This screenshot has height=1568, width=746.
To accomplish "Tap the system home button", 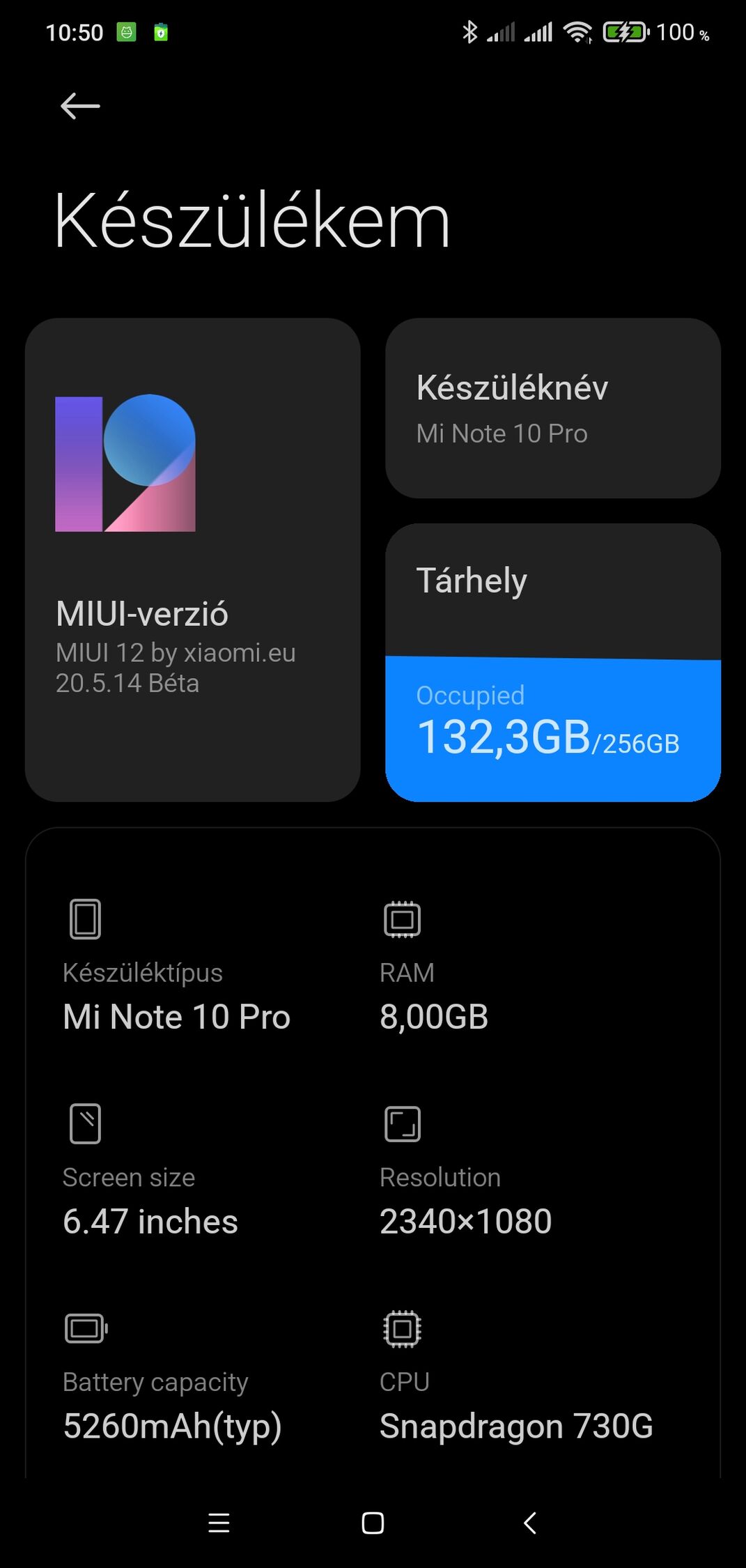I will [373, 1523].
